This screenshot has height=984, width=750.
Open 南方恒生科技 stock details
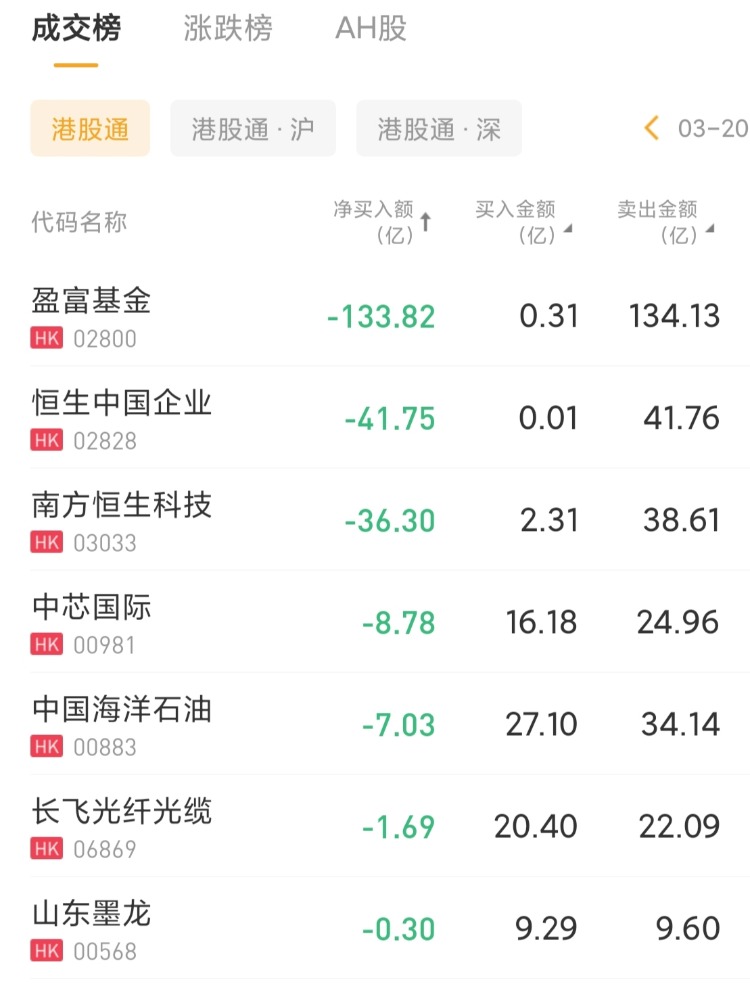[122, 519]
